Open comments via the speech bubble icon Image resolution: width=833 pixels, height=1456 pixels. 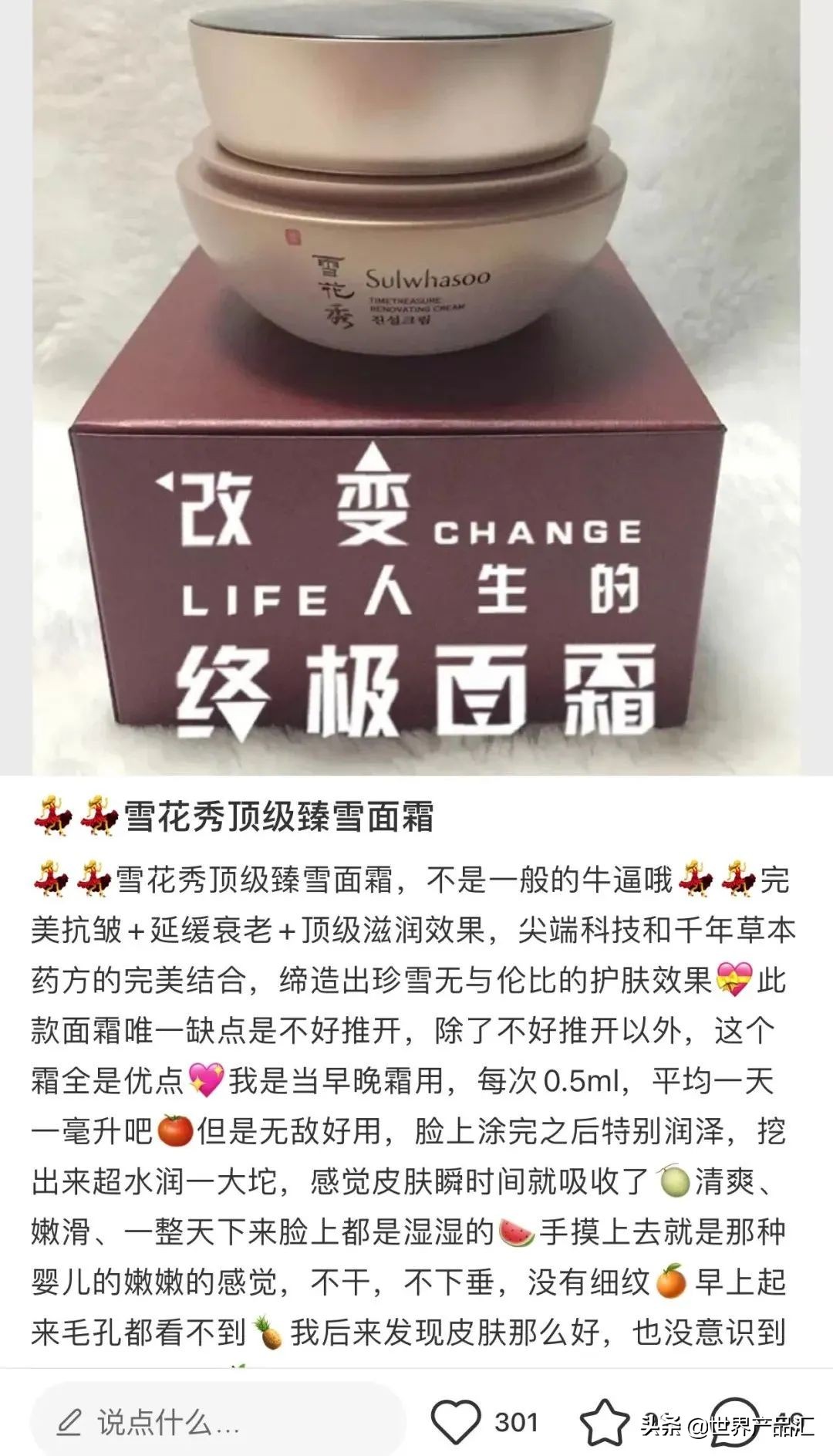click(x=733, y=1420)
